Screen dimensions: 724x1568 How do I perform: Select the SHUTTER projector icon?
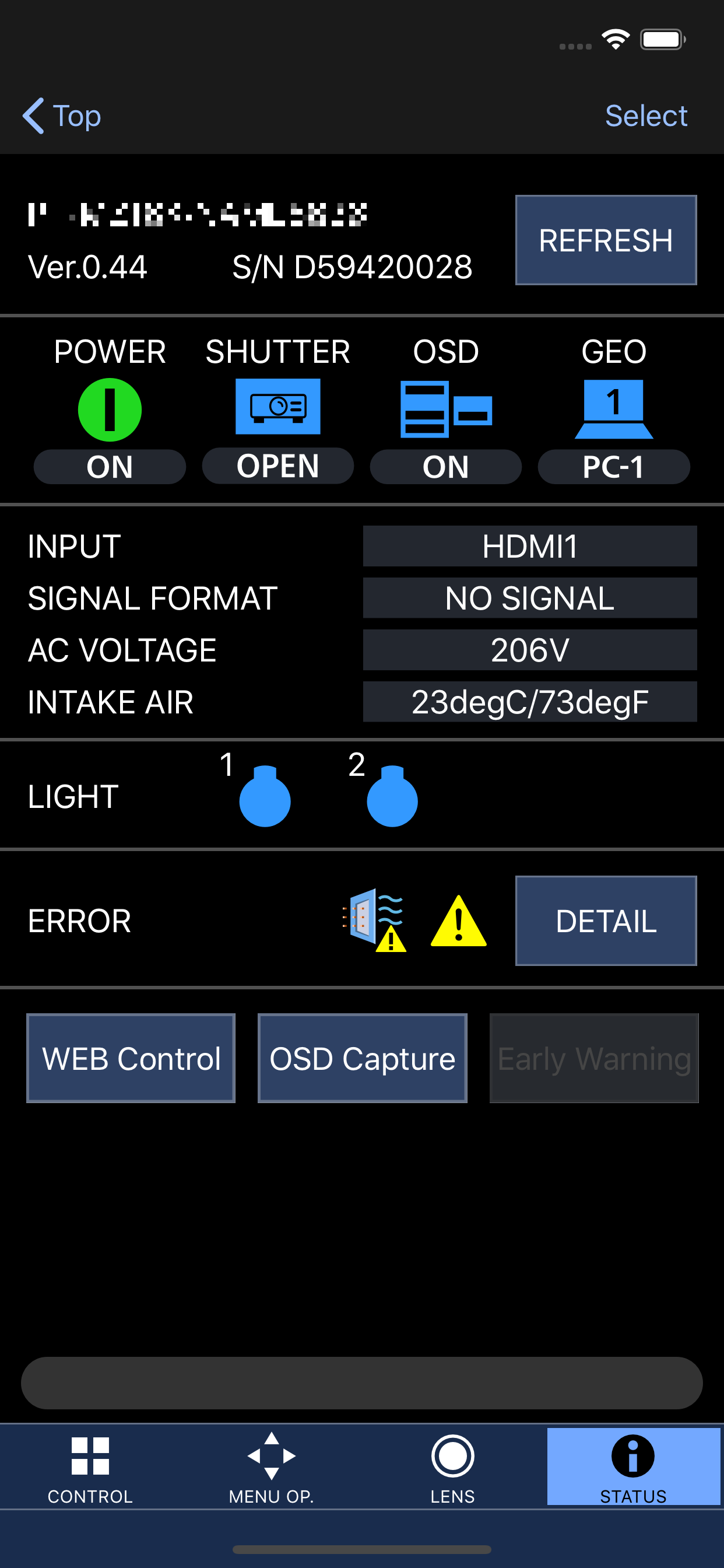(277, 408)
